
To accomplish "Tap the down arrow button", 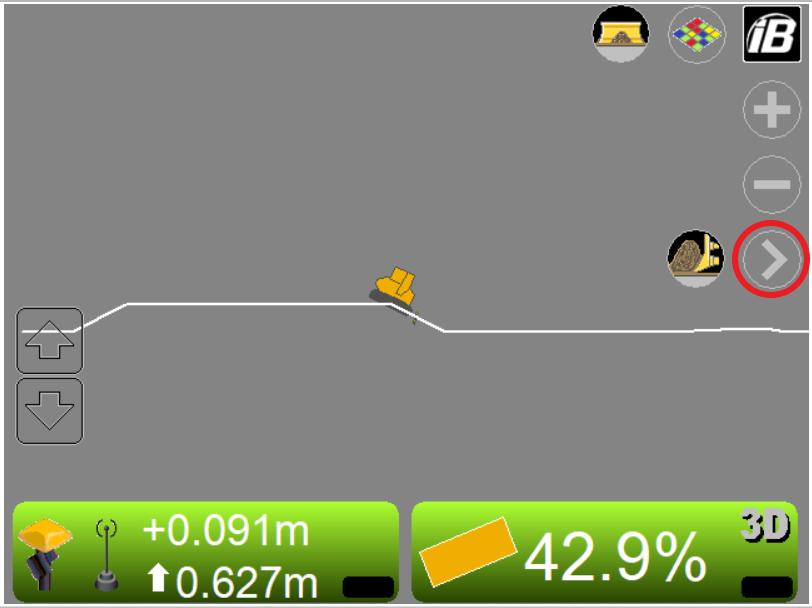I will pyautogui.click(x=50, y=410).
